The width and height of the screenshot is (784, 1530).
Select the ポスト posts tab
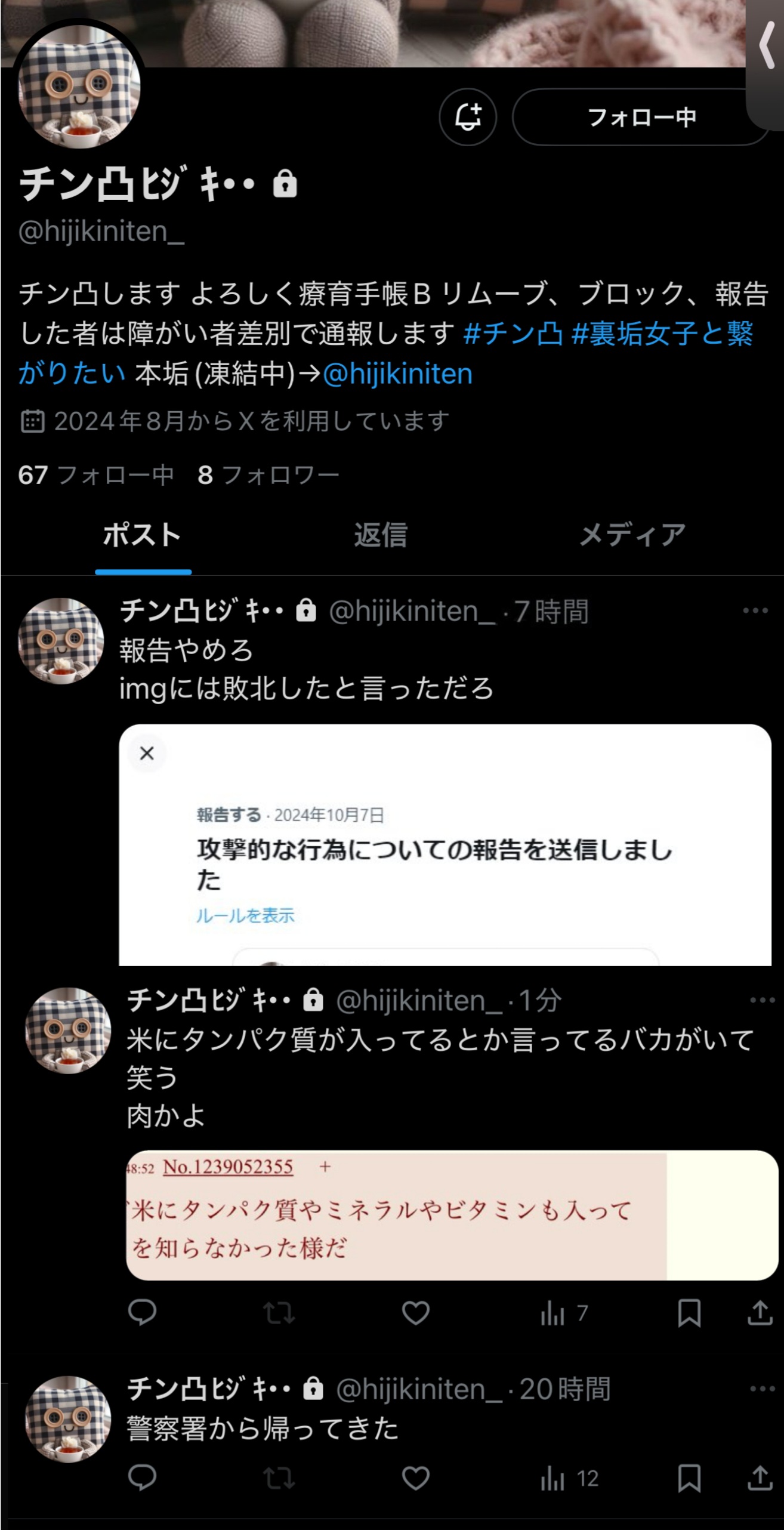click(x=143, y=535)
